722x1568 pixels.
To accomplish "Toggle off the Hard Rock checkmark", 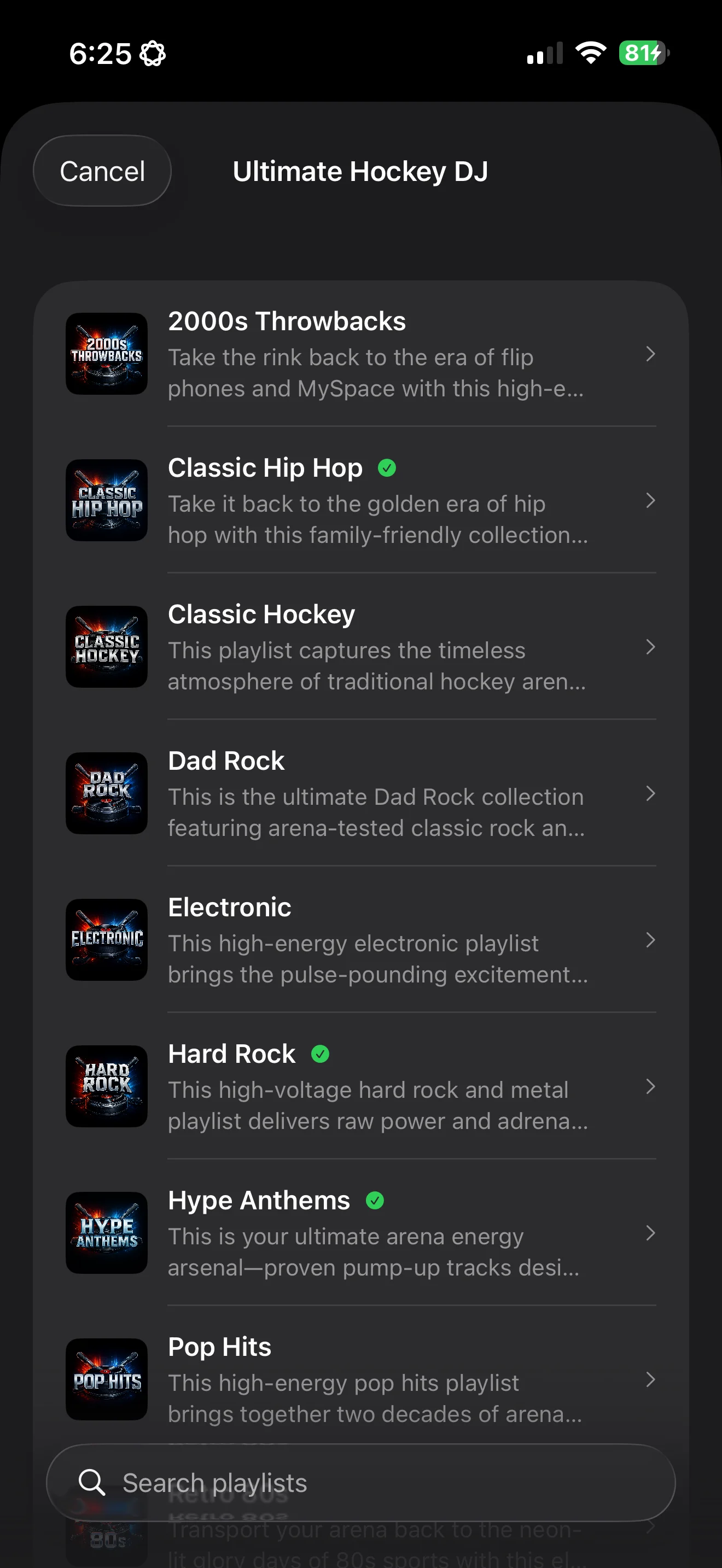I will pyautogui.click(x=320, y=1054).
